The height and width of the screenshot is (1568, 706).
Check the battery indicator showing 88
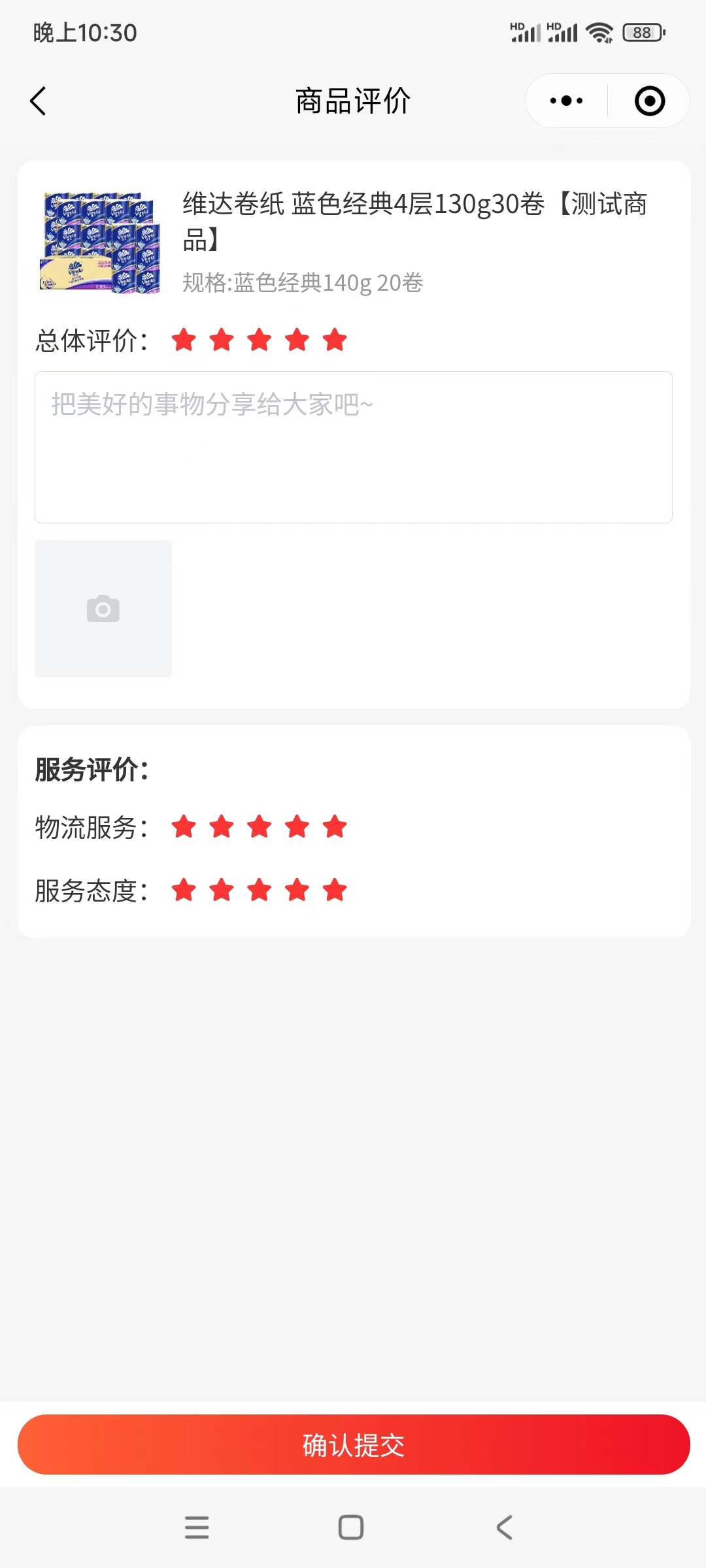[643, 31]
